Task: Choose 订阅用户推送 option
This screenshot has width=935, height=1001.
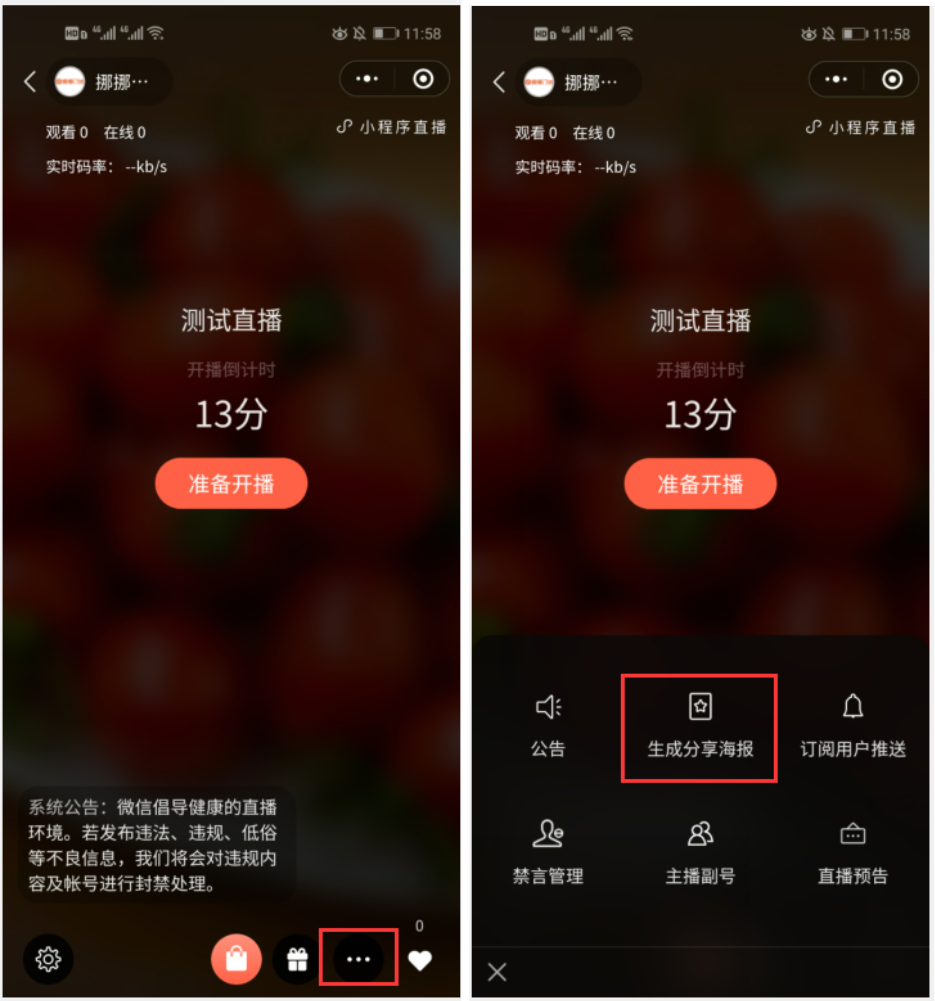Action: 853,726
